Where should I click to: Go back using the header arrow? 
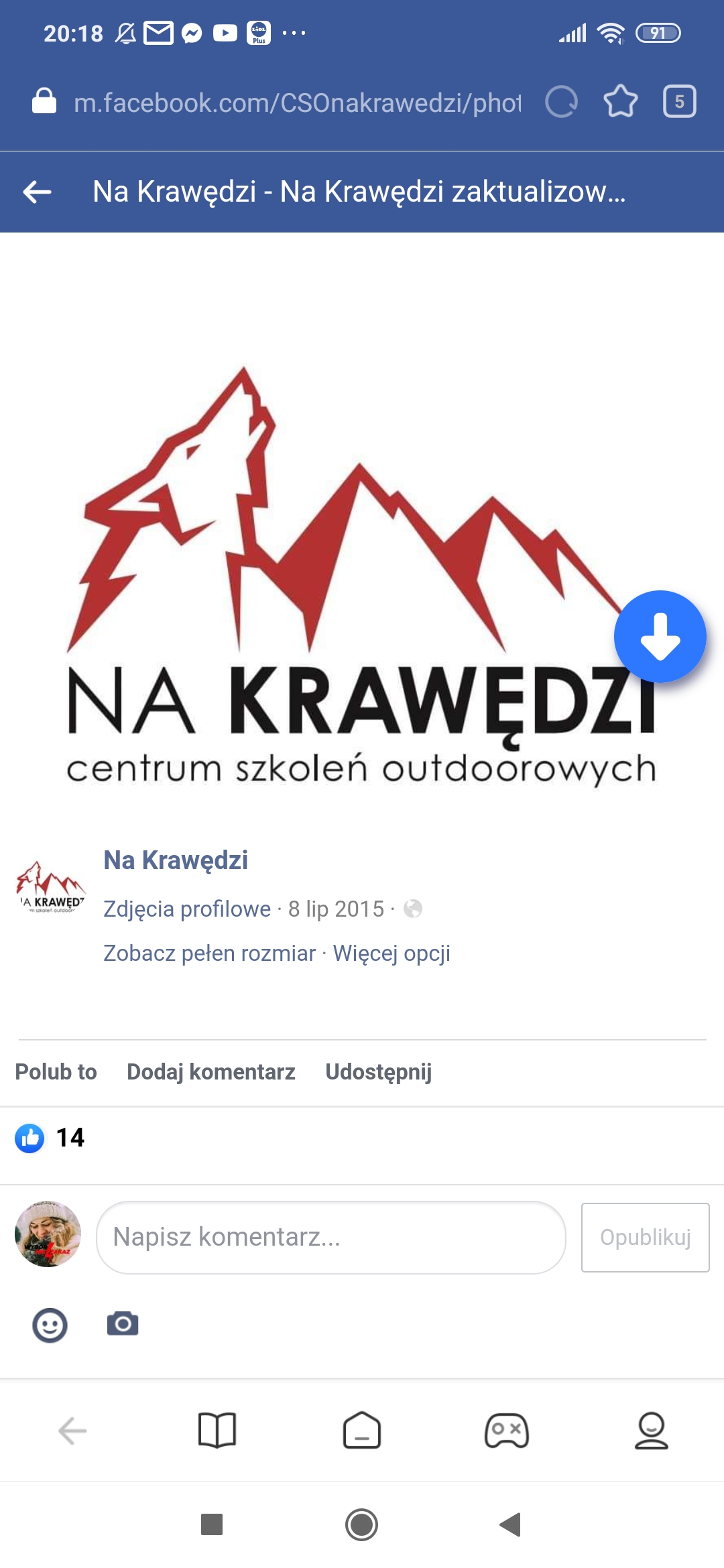pos(37,192)
